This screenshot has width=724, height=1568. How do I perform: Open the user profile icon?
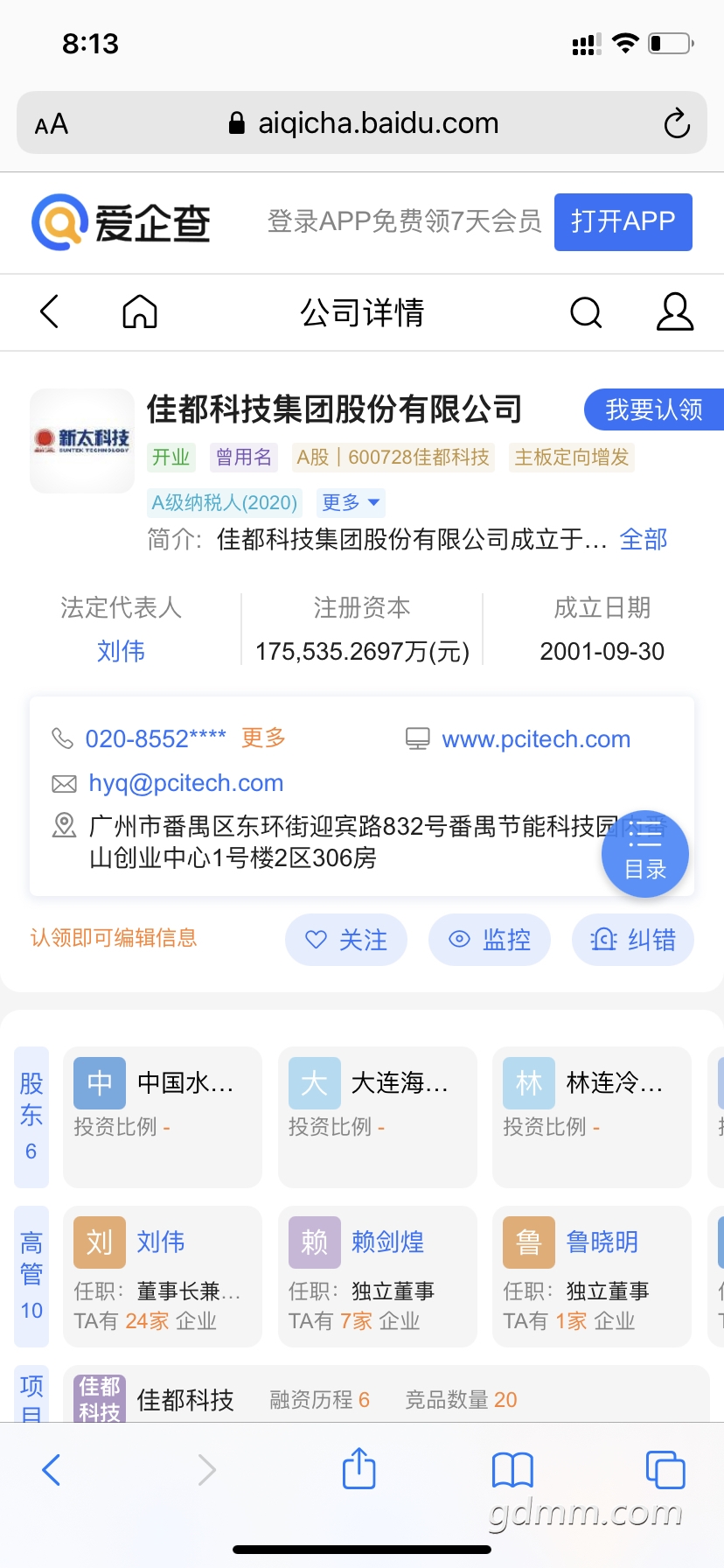point(675,311)
